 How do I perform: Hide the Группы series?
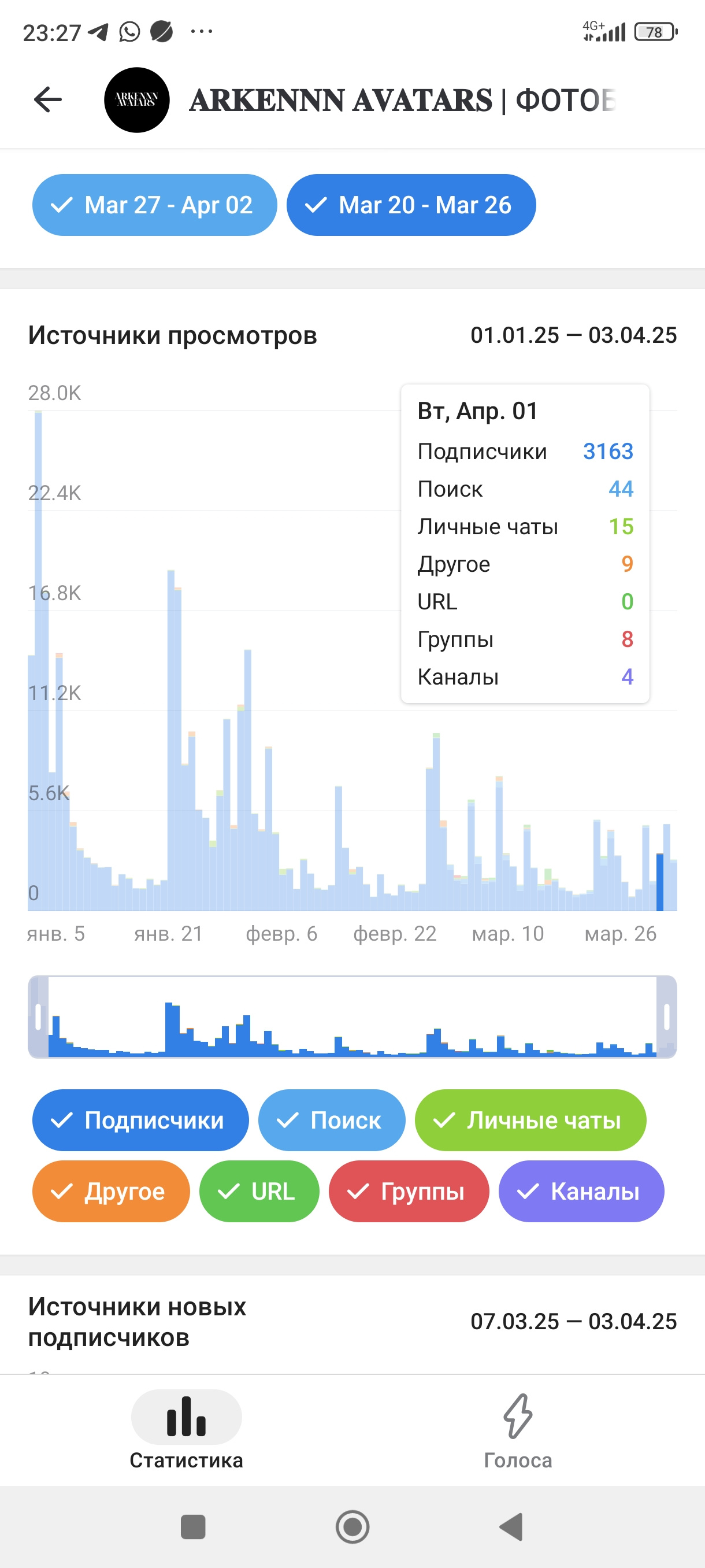click(x=409, y=1191)
